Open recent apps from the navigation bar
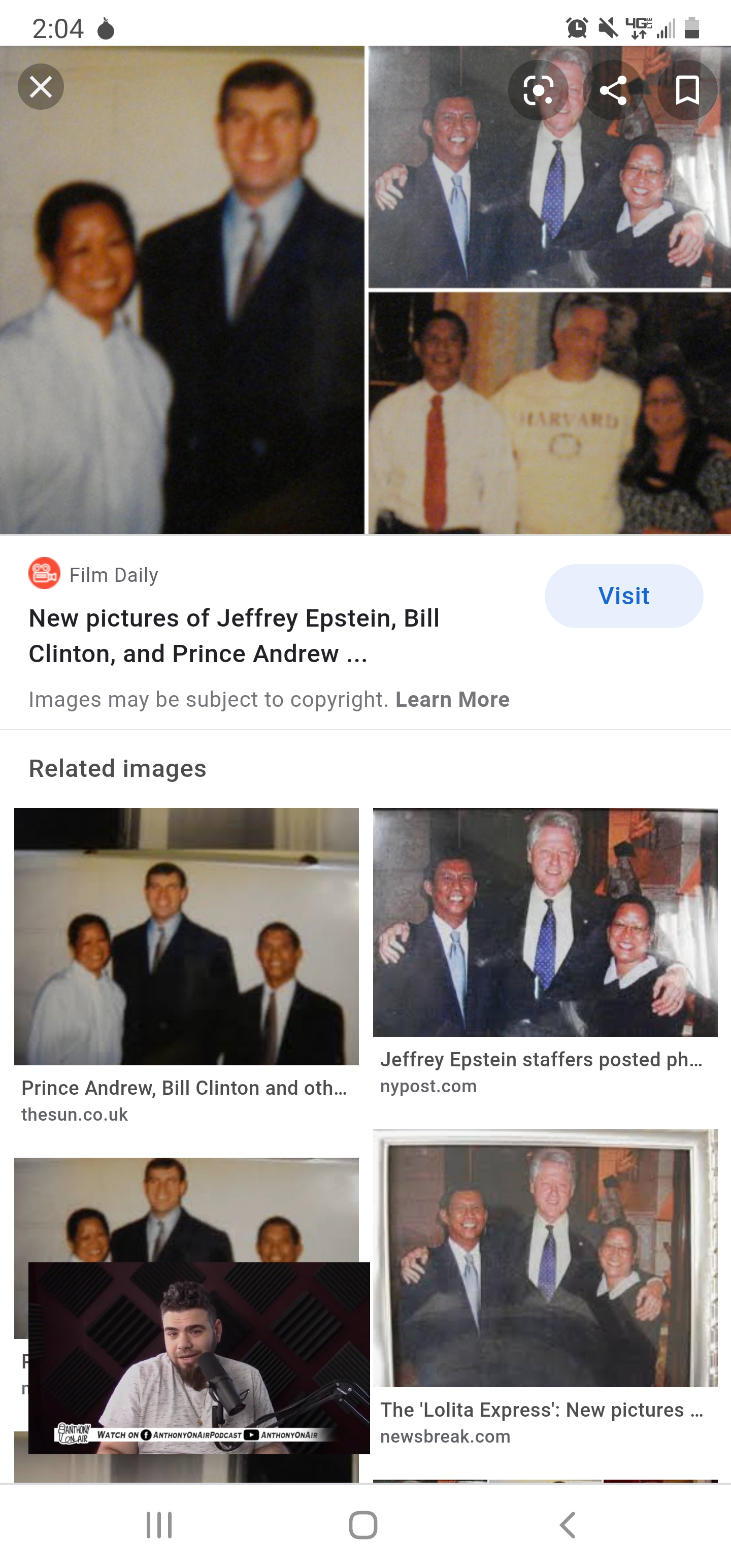The height and width of the screenshot is (1568, 731). pyautogui.click(x=159, y=1525)
